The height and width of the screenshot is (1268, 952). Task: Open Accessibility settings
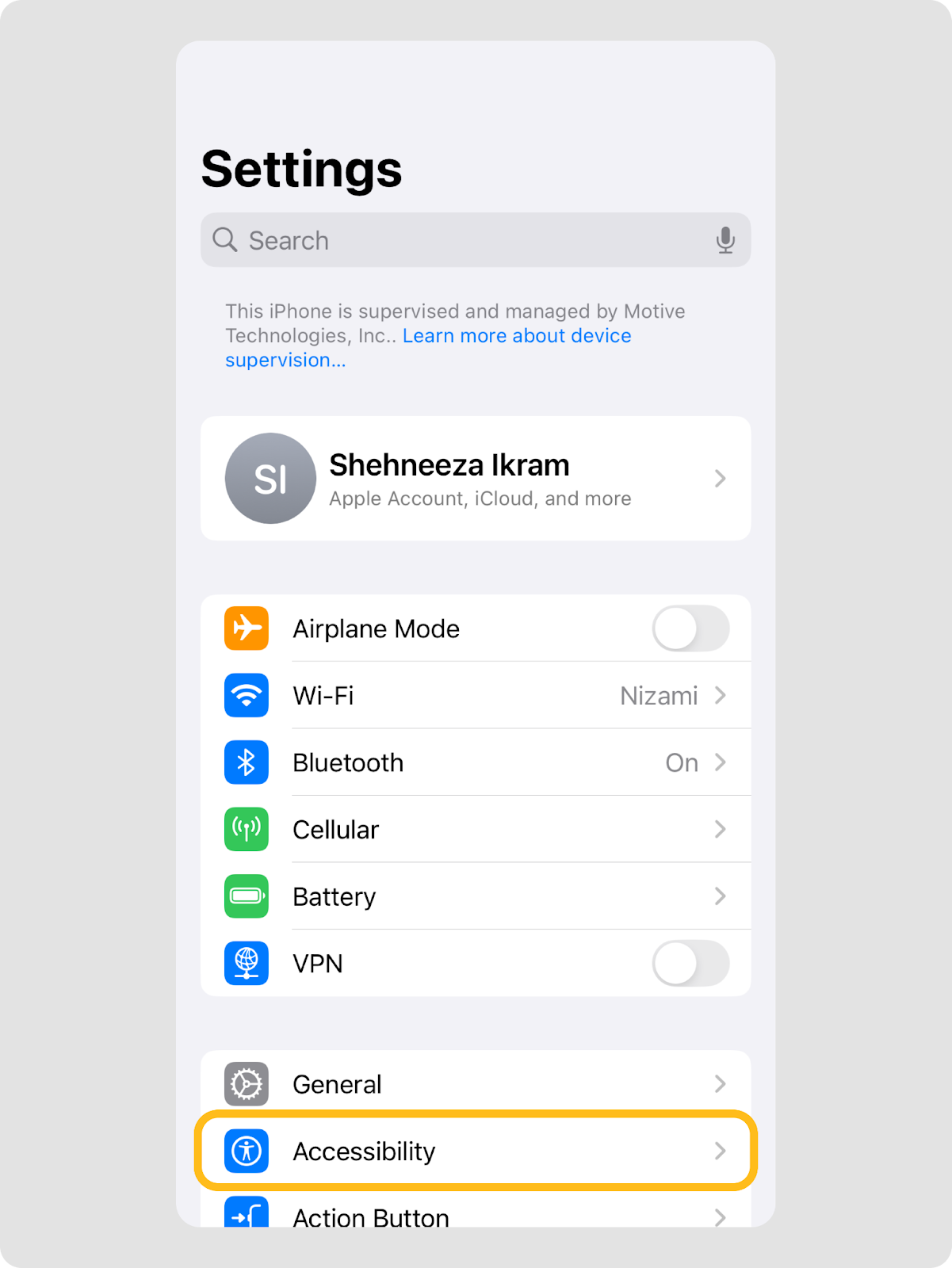pos(476,1151)
